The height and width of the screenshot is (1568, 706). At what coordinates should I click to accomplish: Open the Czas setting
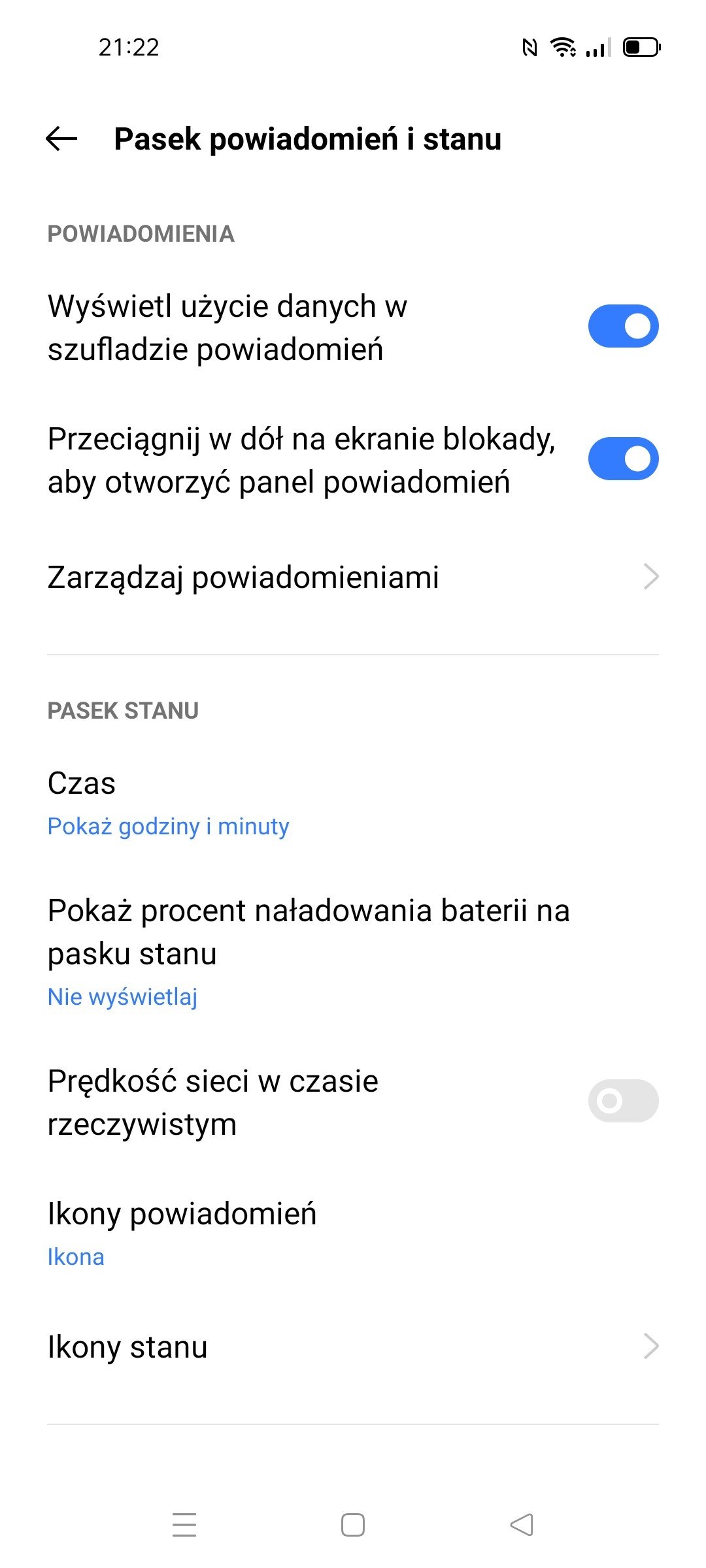(x=353, y=804)
